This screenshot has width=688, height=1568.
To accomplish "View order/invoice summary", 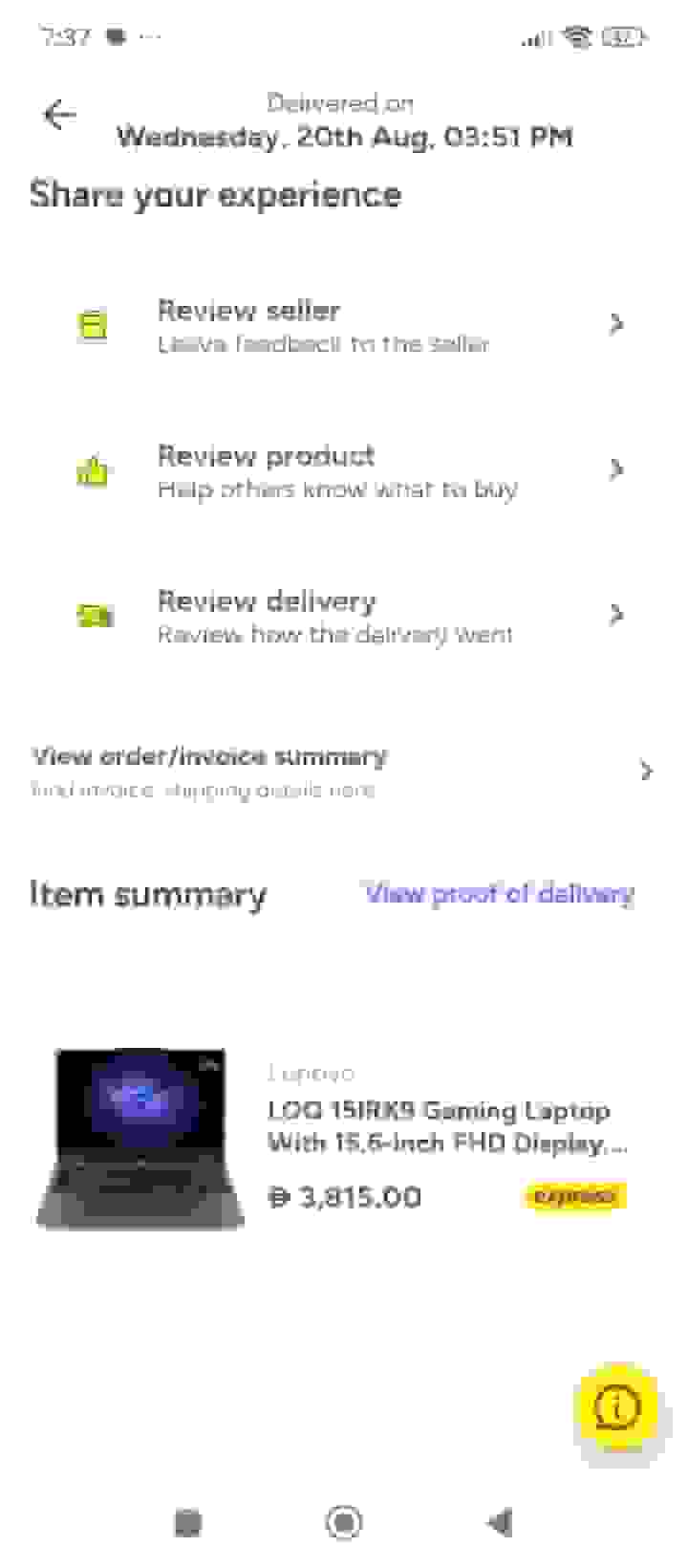I will point(344,771).
